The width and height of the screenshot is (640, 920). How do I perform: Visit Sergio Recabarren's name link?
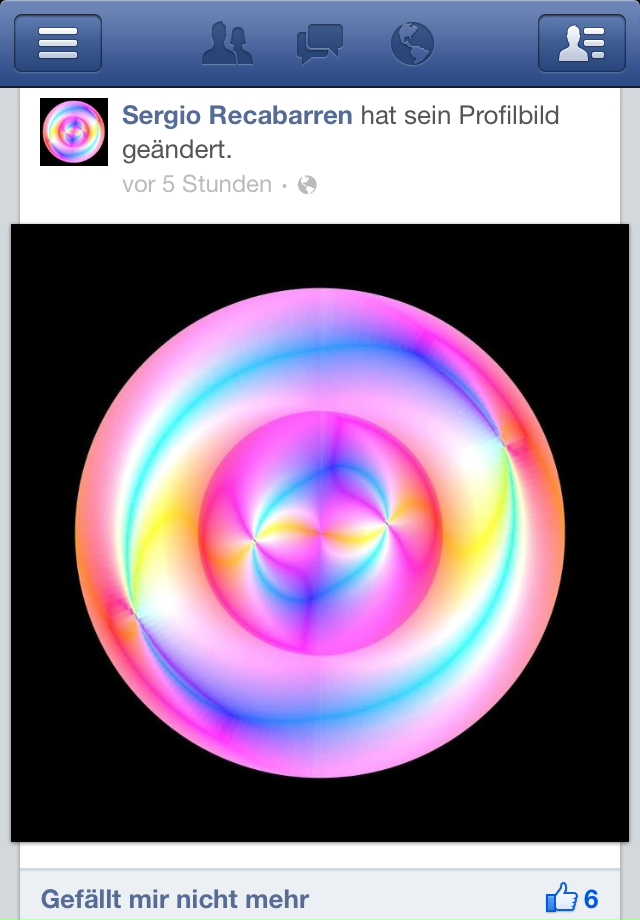click(237, 116)
